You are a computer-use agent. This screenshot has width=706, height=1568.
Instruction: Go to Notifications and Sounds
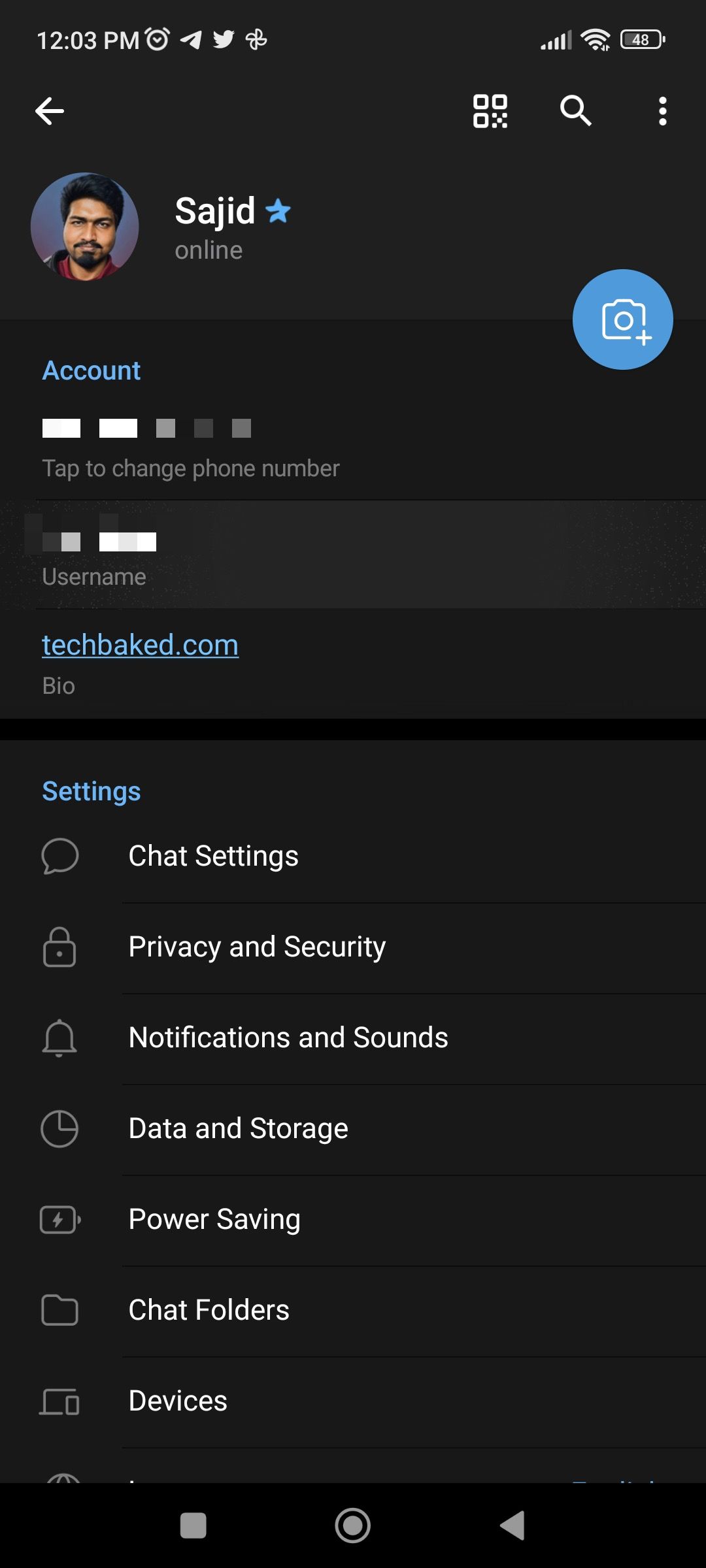coord(288,1037)
